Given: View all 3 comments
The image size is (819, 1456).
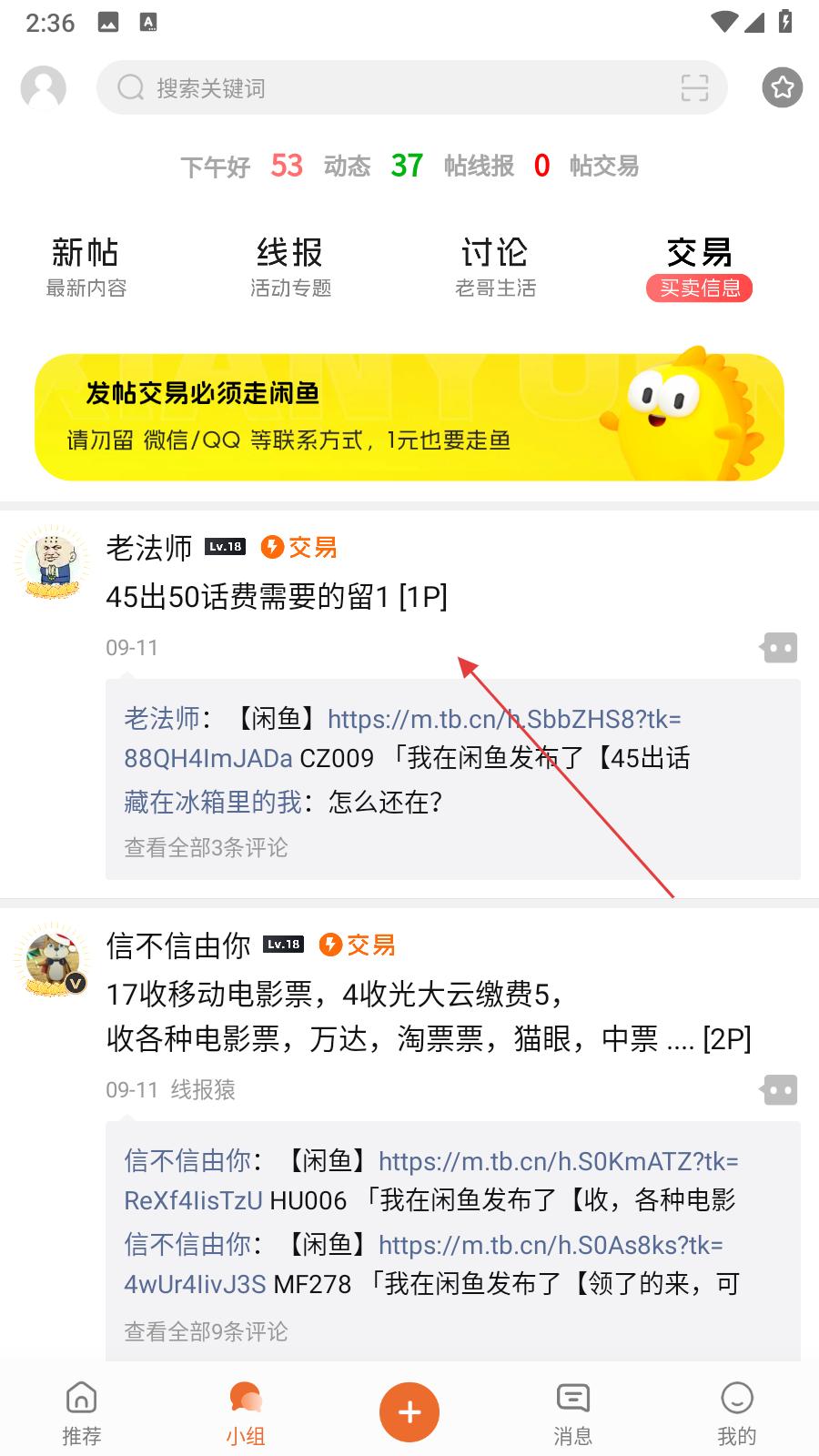Looking at the screenshot, I should click(206, 847).
